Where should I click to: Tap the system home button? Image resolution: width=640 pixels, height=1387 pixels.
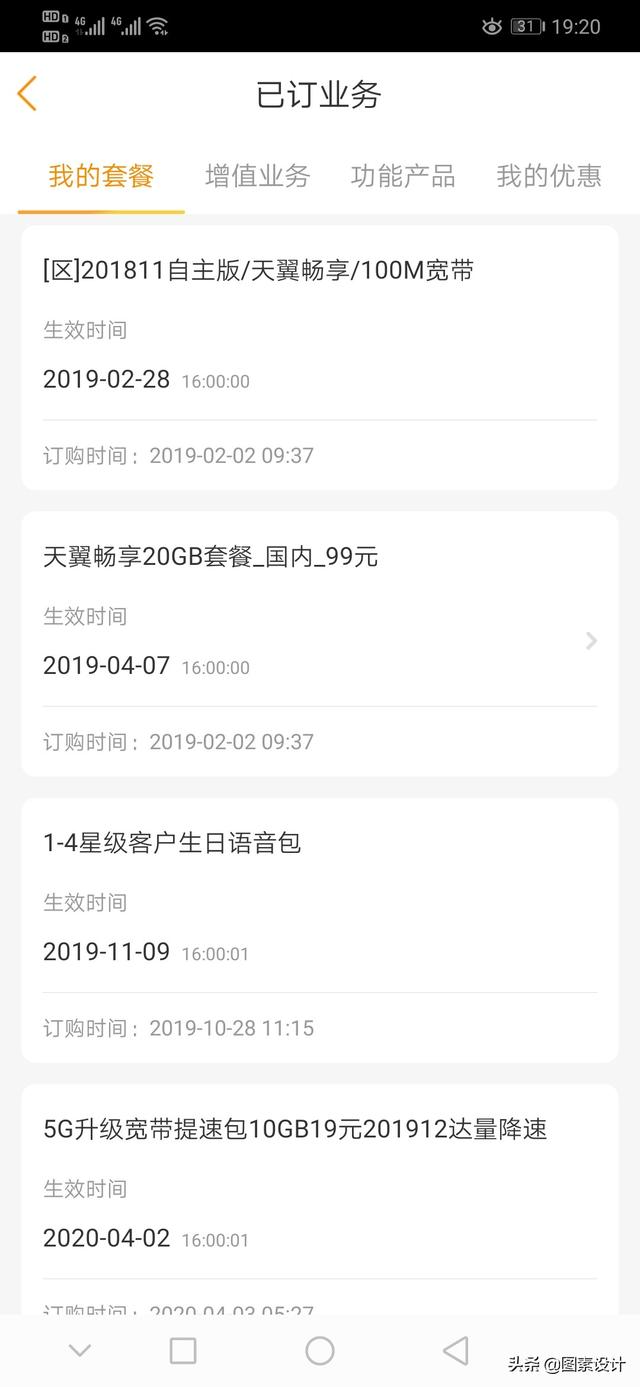[x=320, y=1351]
